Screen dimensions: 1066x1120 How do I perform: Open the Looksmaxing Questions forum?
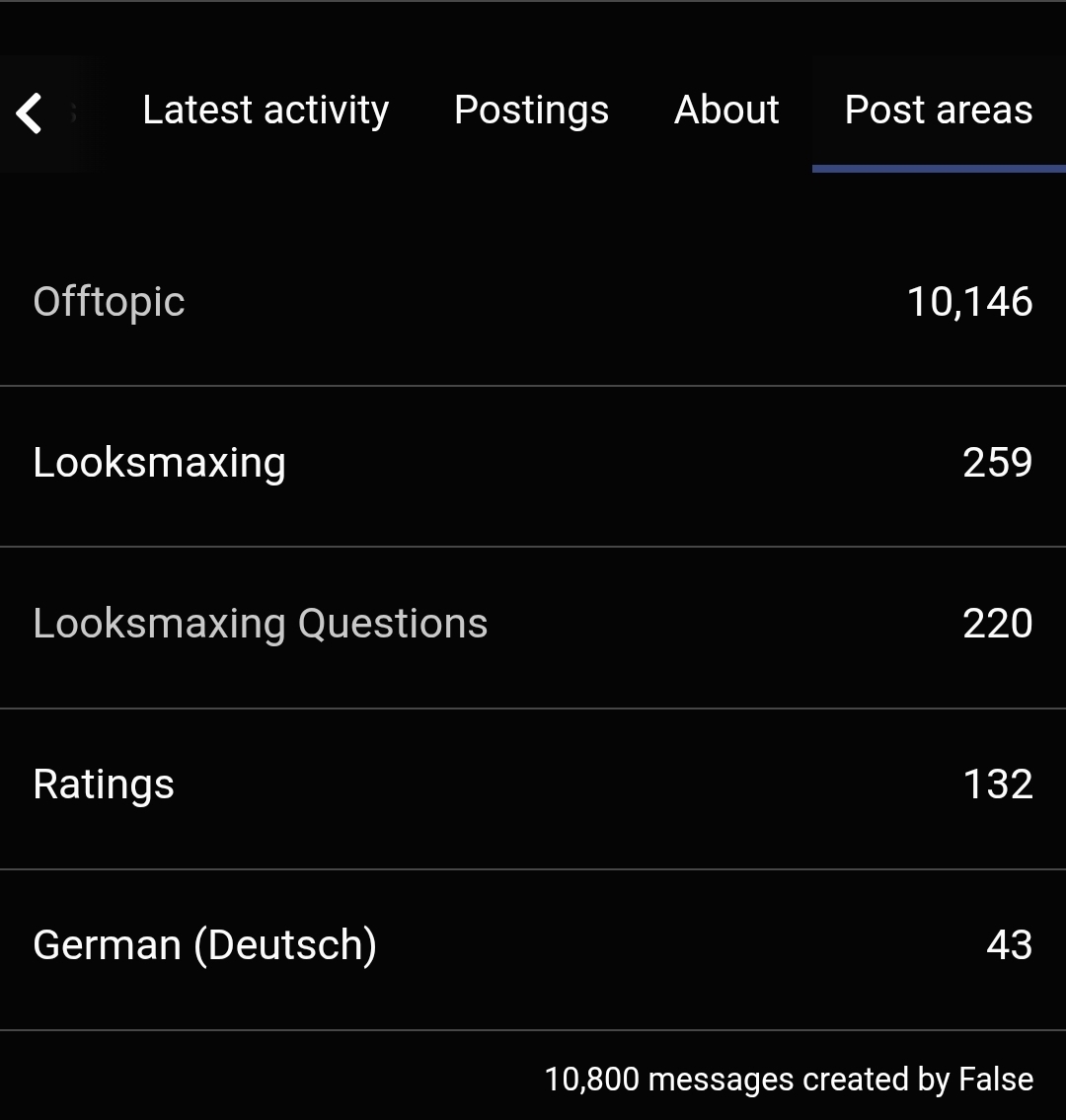[261, 624]
